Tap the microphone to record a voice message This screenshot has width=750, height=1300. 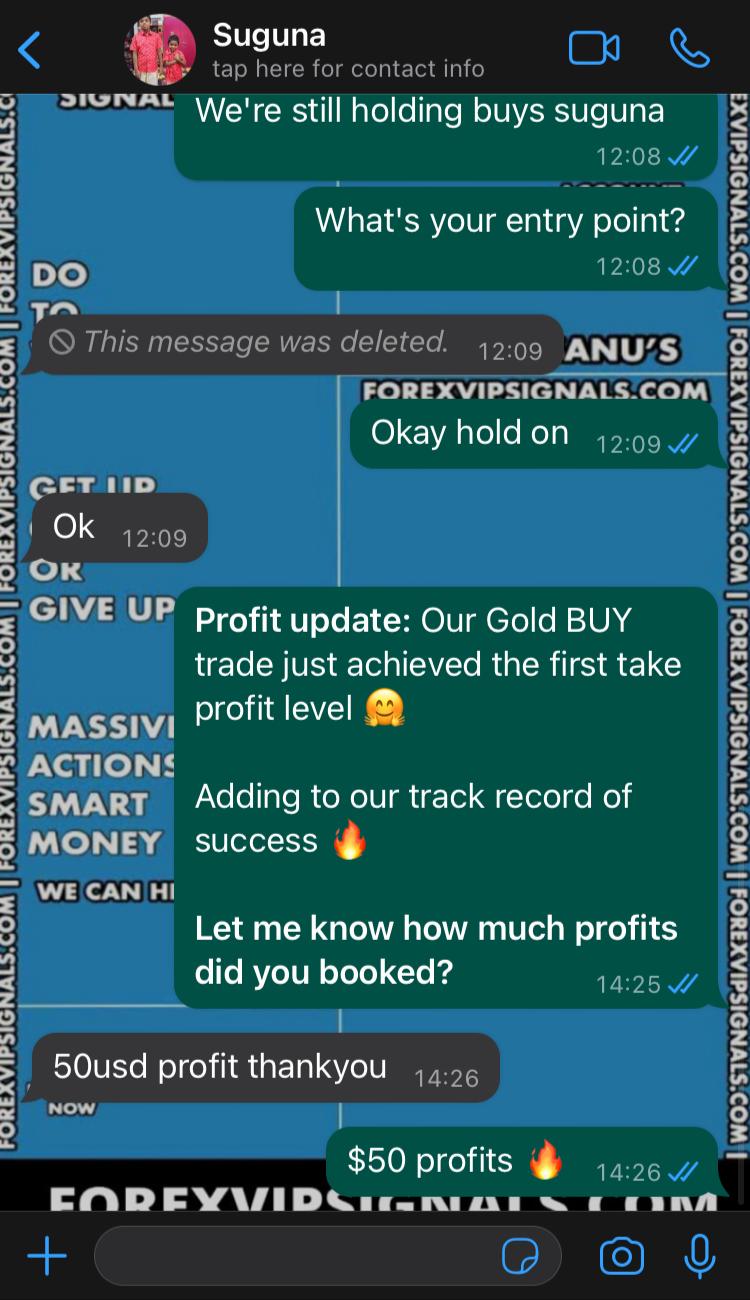700,1256
